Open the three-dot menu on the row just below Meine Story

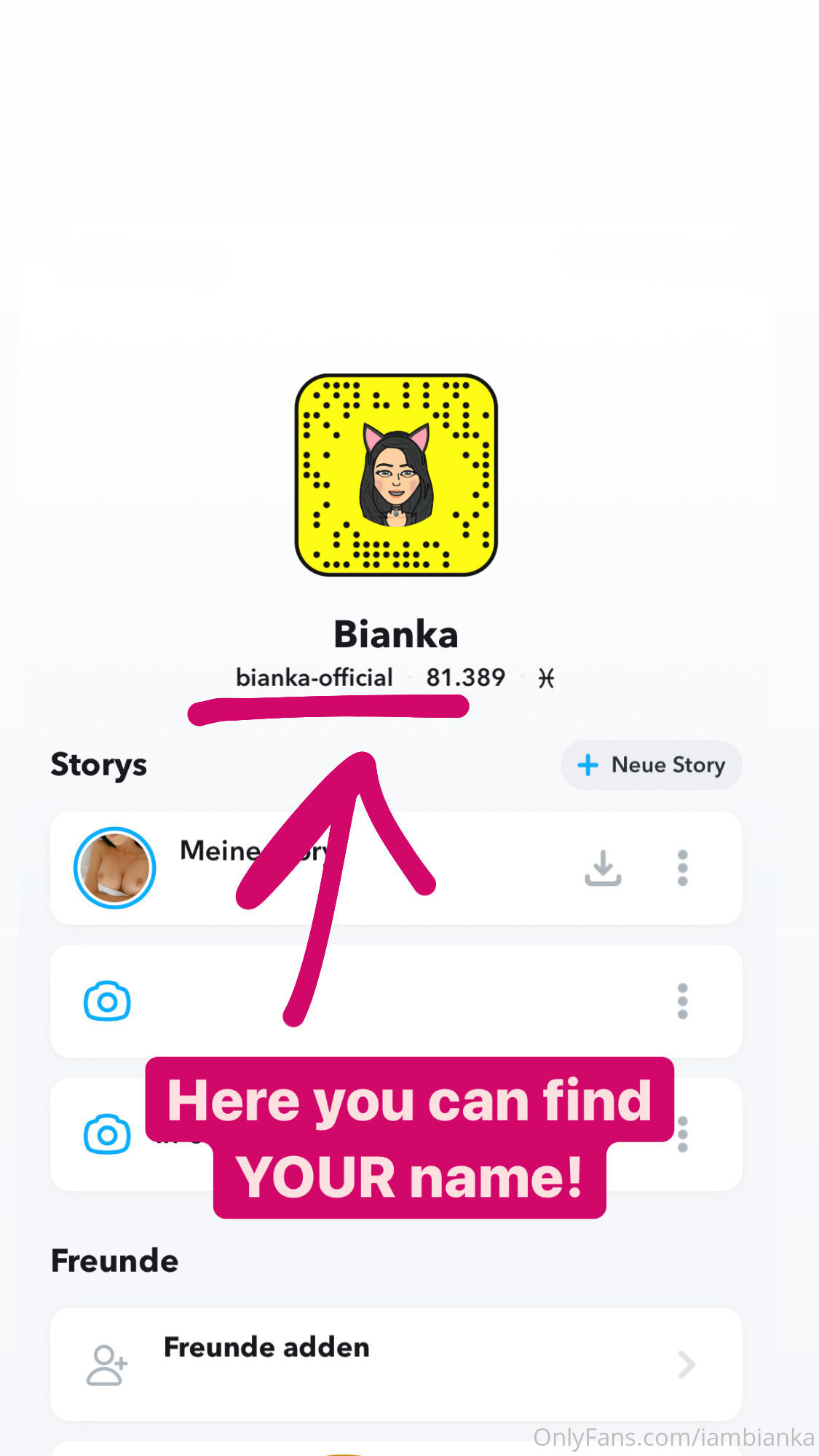click(x=682, y=1001)
